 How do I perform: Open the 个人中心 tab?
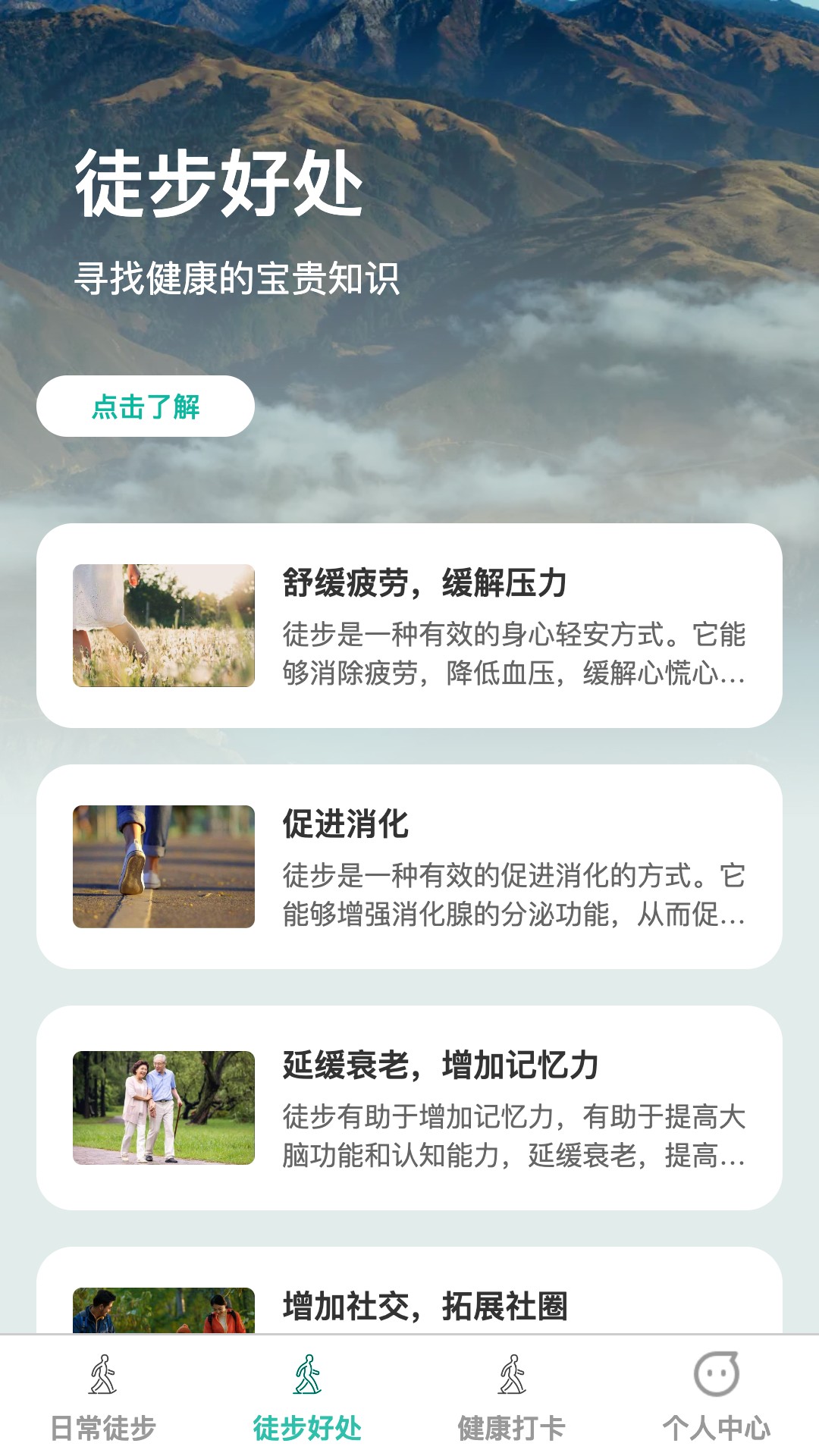(x=717, y=1397)
